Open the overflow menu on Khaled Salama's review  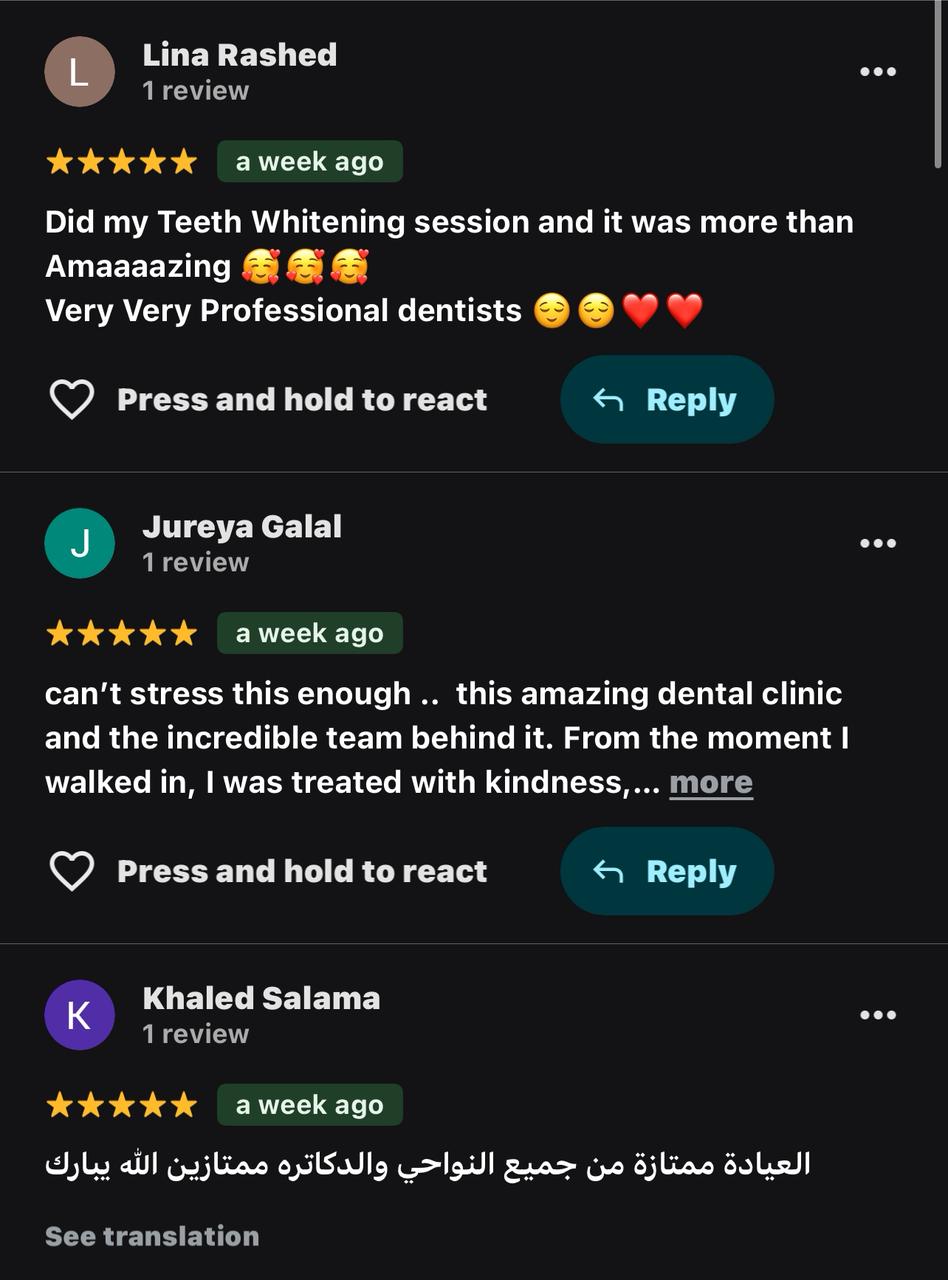coord(877,1015)
